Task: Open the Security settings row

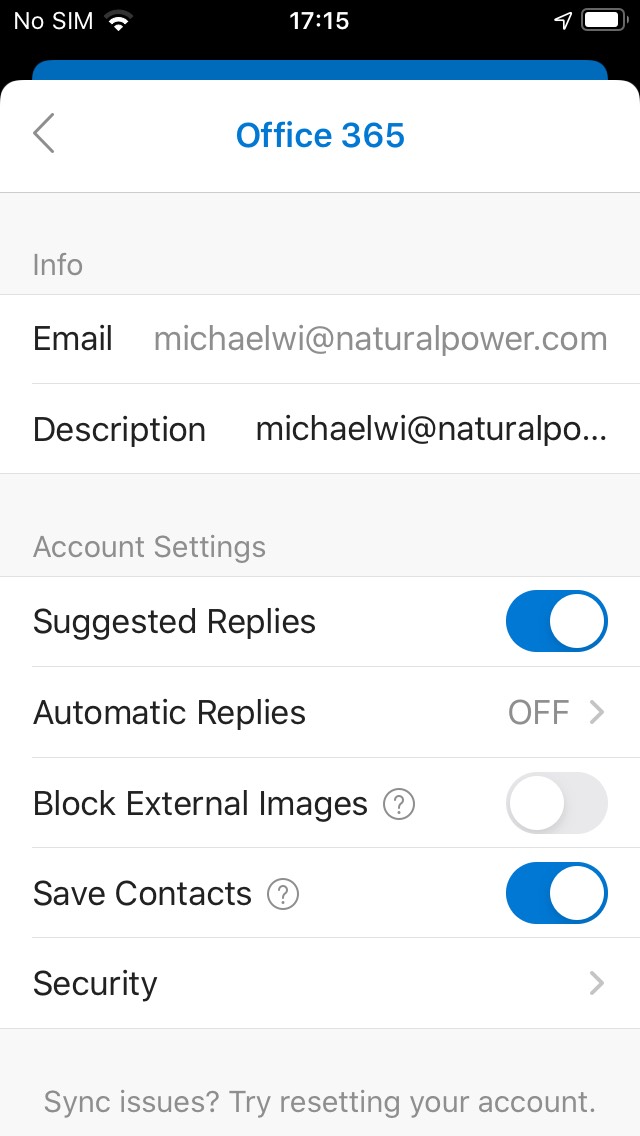Action: tap(320, 983)
